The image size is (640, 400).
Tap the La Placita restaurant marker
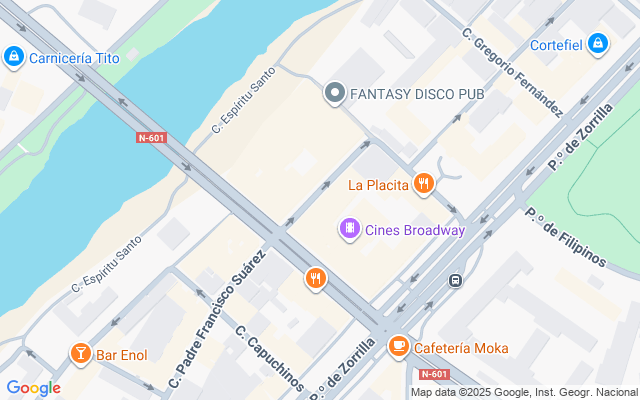coord(424,184)
